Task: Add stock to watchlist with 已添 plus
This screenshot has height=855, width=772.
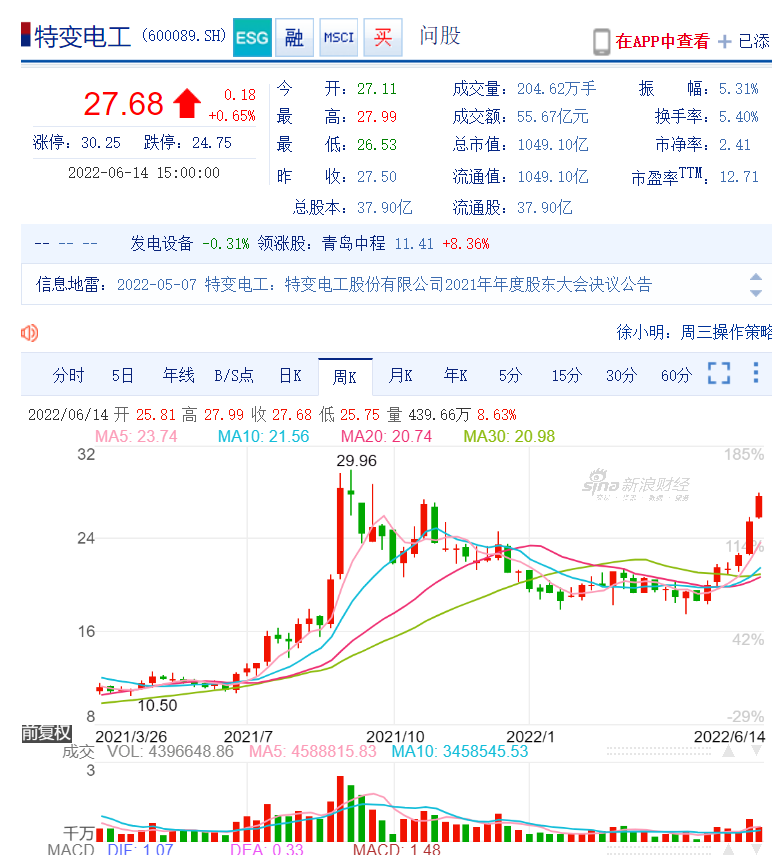Action: click(x=744, y=41)
